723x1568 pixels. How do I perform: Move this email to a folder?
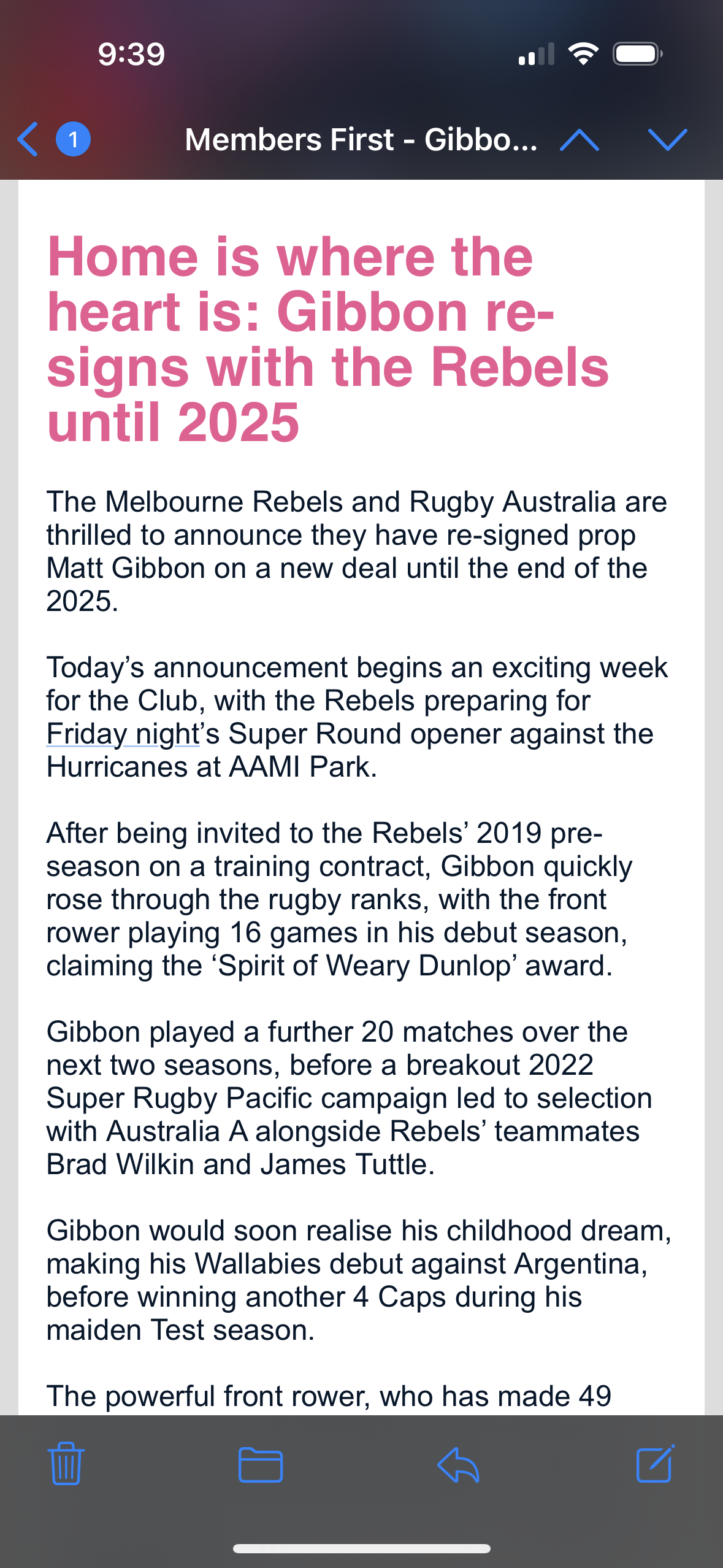pos(261,1464)
